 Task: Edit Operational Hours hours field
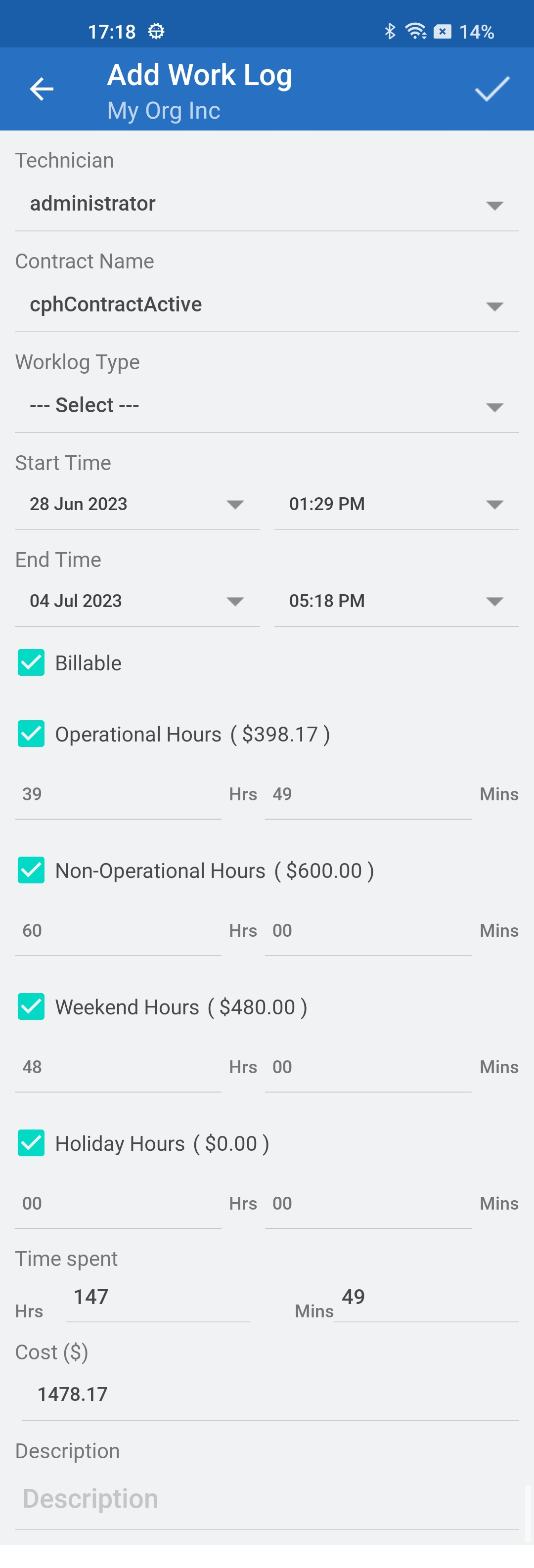(x=118, y=795)
